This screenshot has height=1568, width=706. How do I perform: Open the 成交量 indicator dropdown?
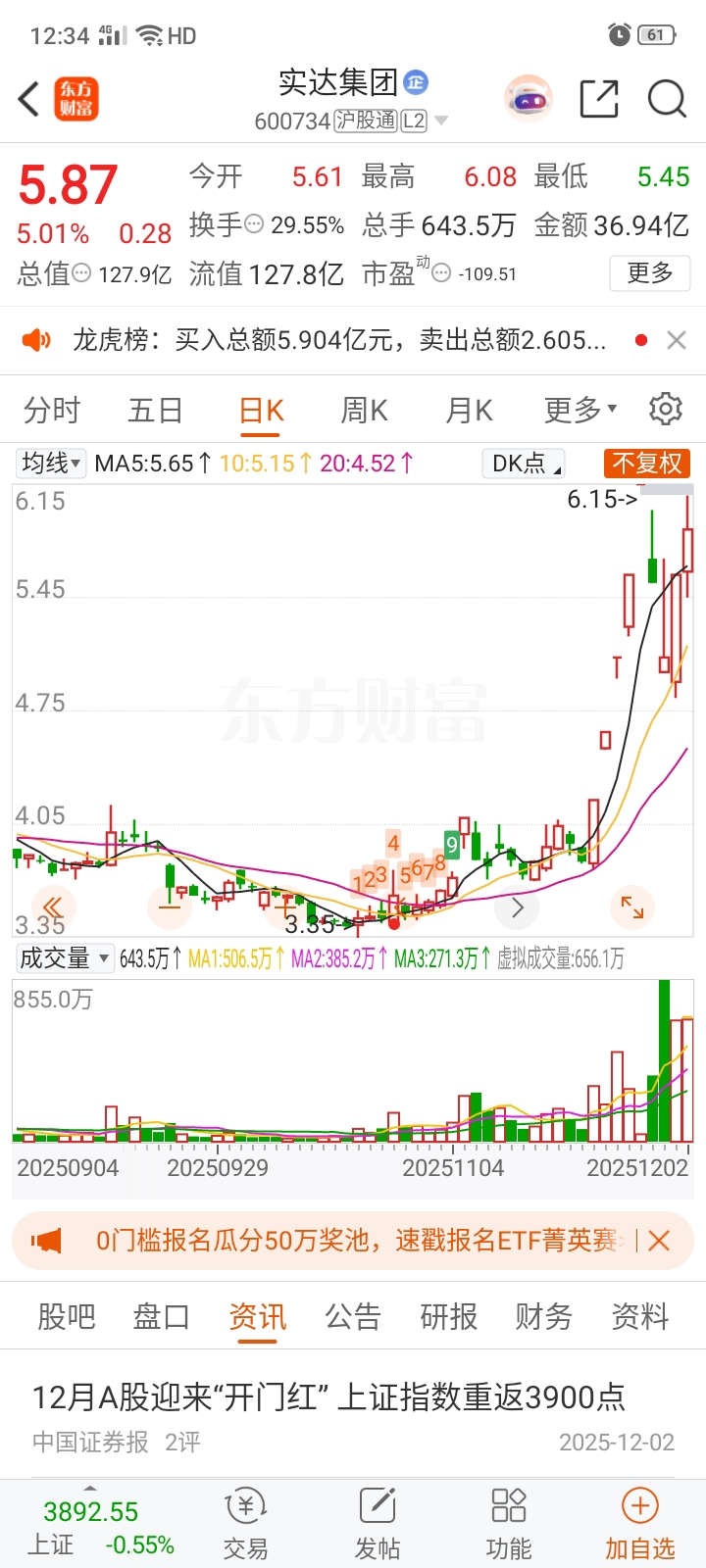click(65, 958)
